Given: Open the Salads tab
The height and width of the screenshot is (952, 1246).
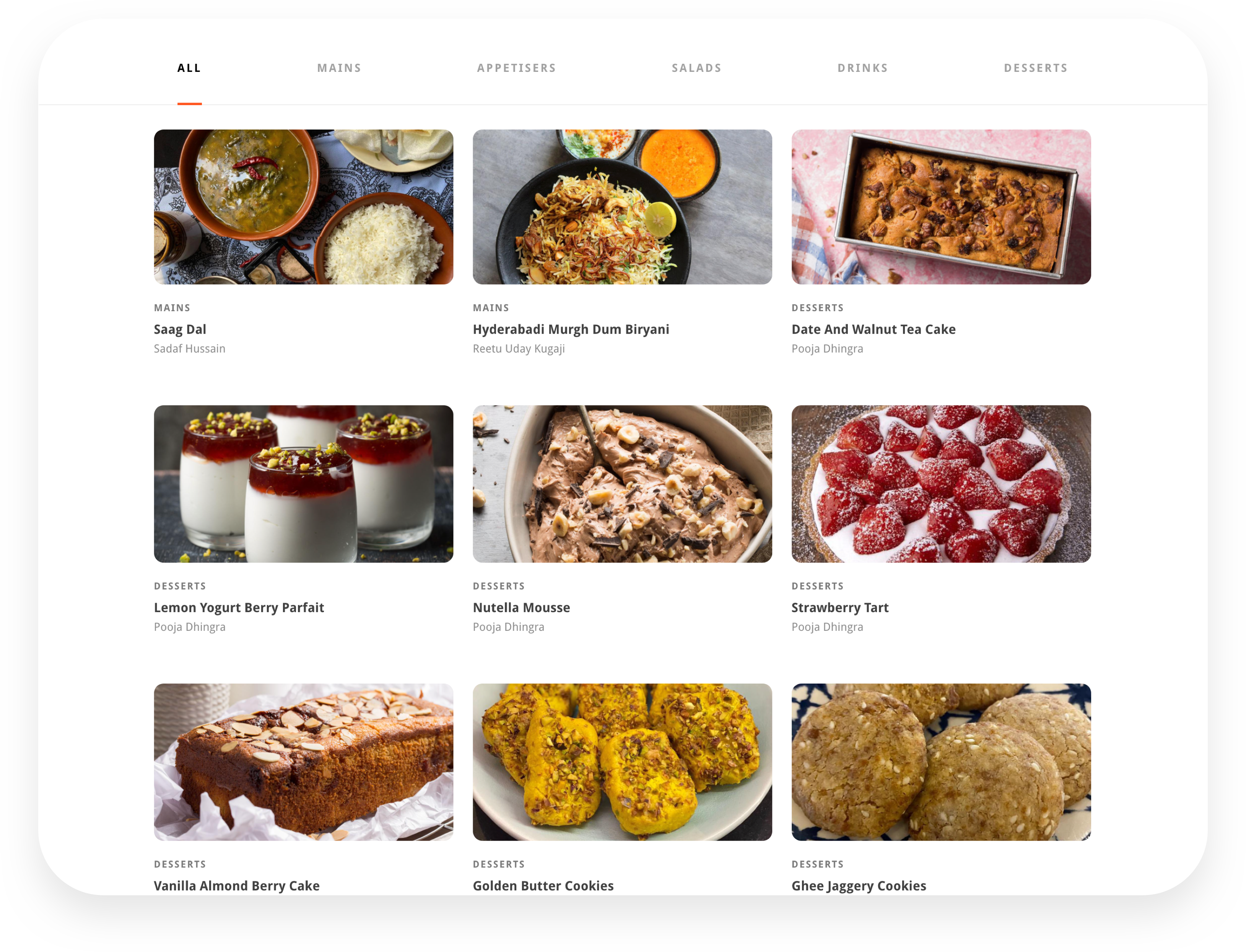Looking at the screenshot, I should tap(697, 68).
